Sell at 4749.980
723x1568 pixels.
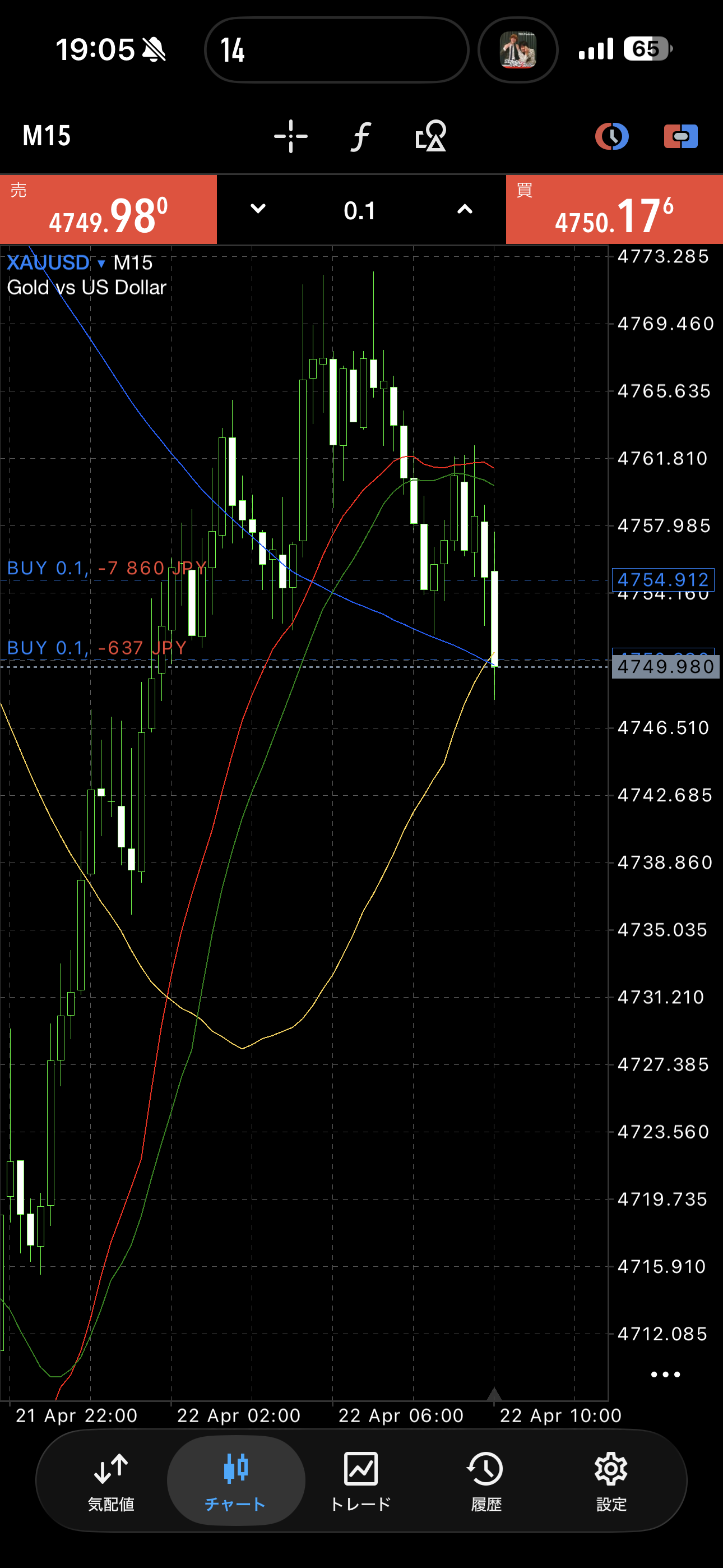[x=108, y=210]
